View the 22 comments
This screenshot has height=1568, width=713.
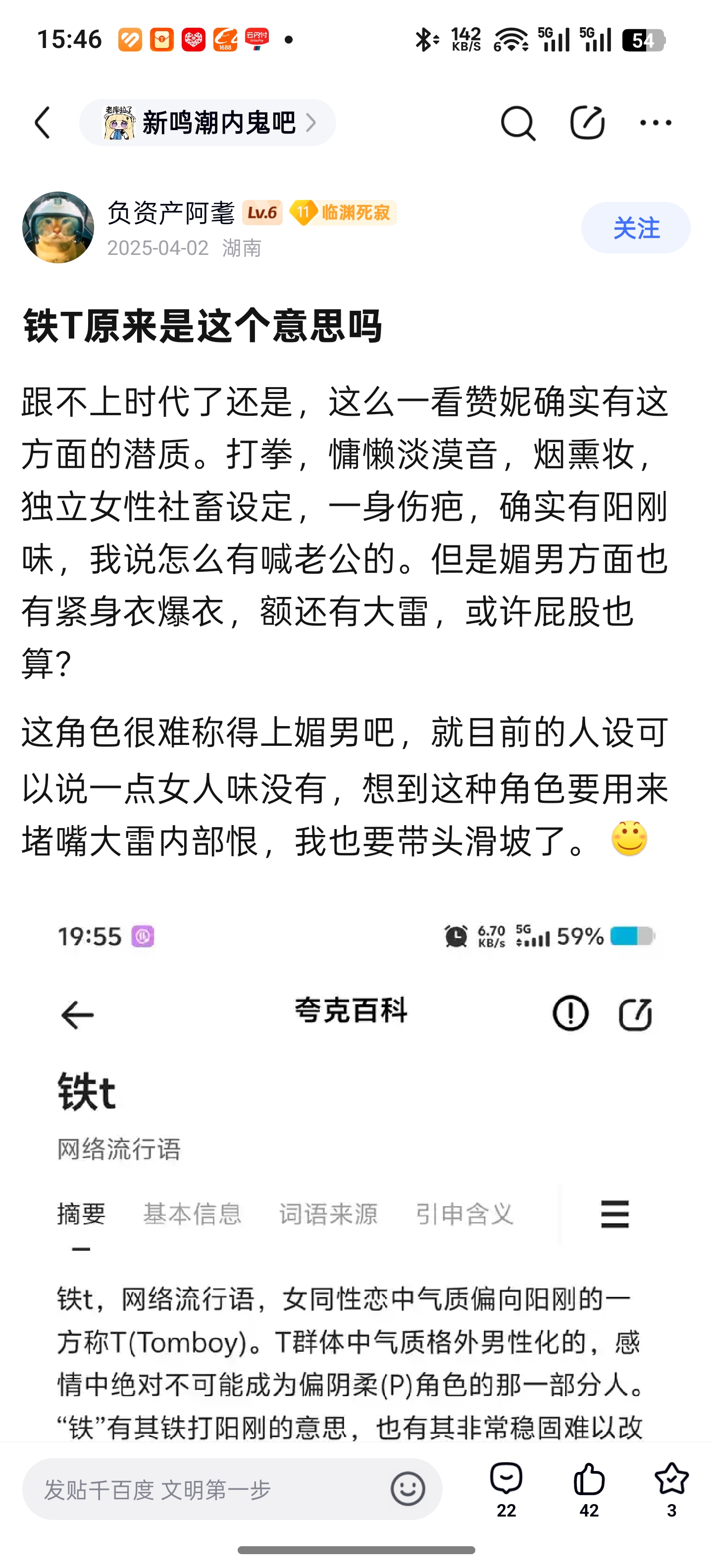click(x=506, y=1489)
